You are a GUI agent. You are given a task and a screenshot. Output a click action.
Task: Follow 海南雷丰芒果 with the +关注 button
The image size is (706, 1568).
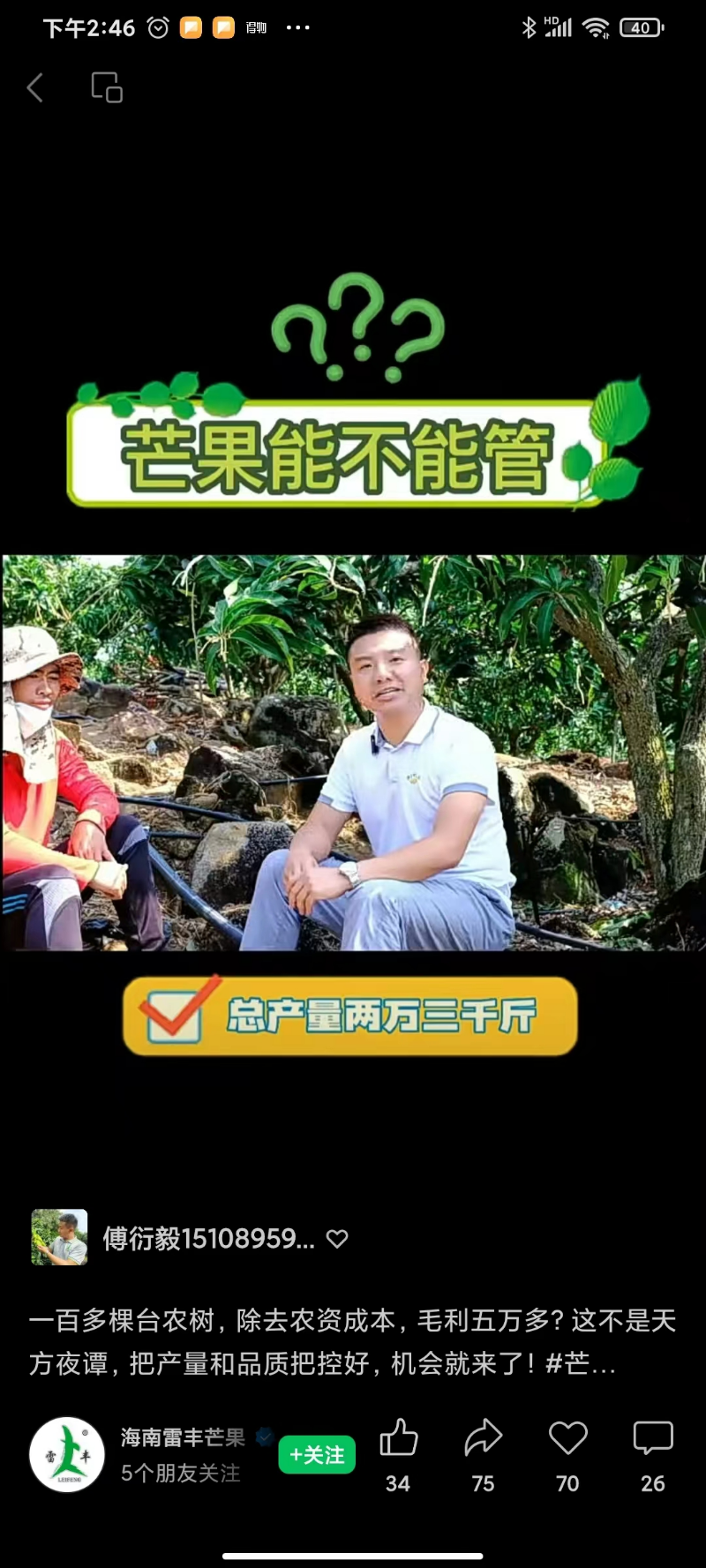coord(317,1455)
